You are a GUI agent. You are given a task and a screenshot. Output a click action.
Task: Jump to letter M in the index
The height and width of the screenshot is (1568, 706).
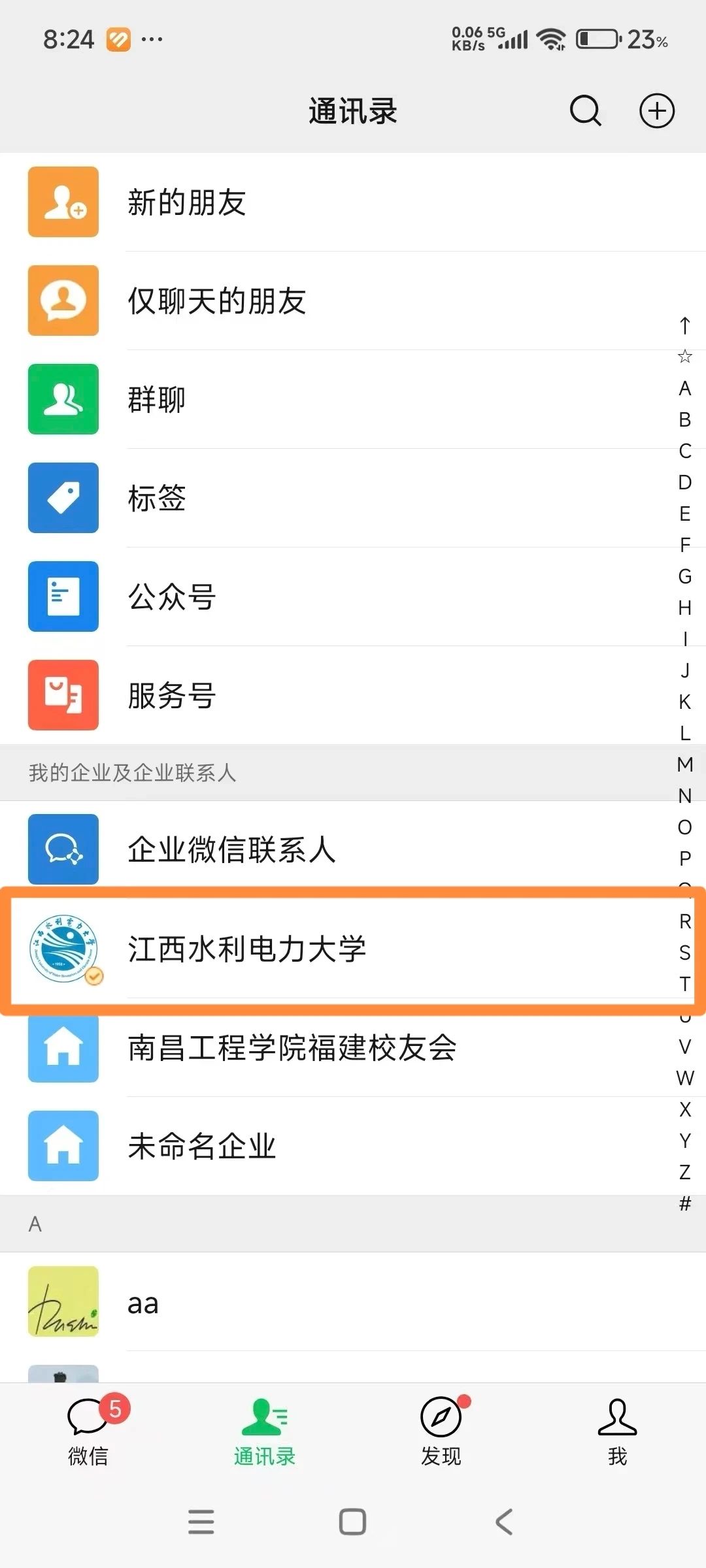pyautogui.click(x=685, y=764)
